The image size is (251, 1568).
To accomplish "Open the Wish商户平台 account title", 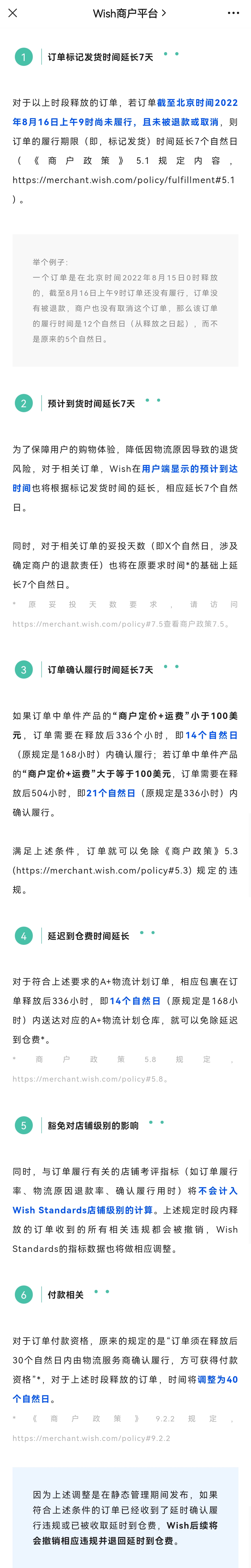I will pos(129,13).
